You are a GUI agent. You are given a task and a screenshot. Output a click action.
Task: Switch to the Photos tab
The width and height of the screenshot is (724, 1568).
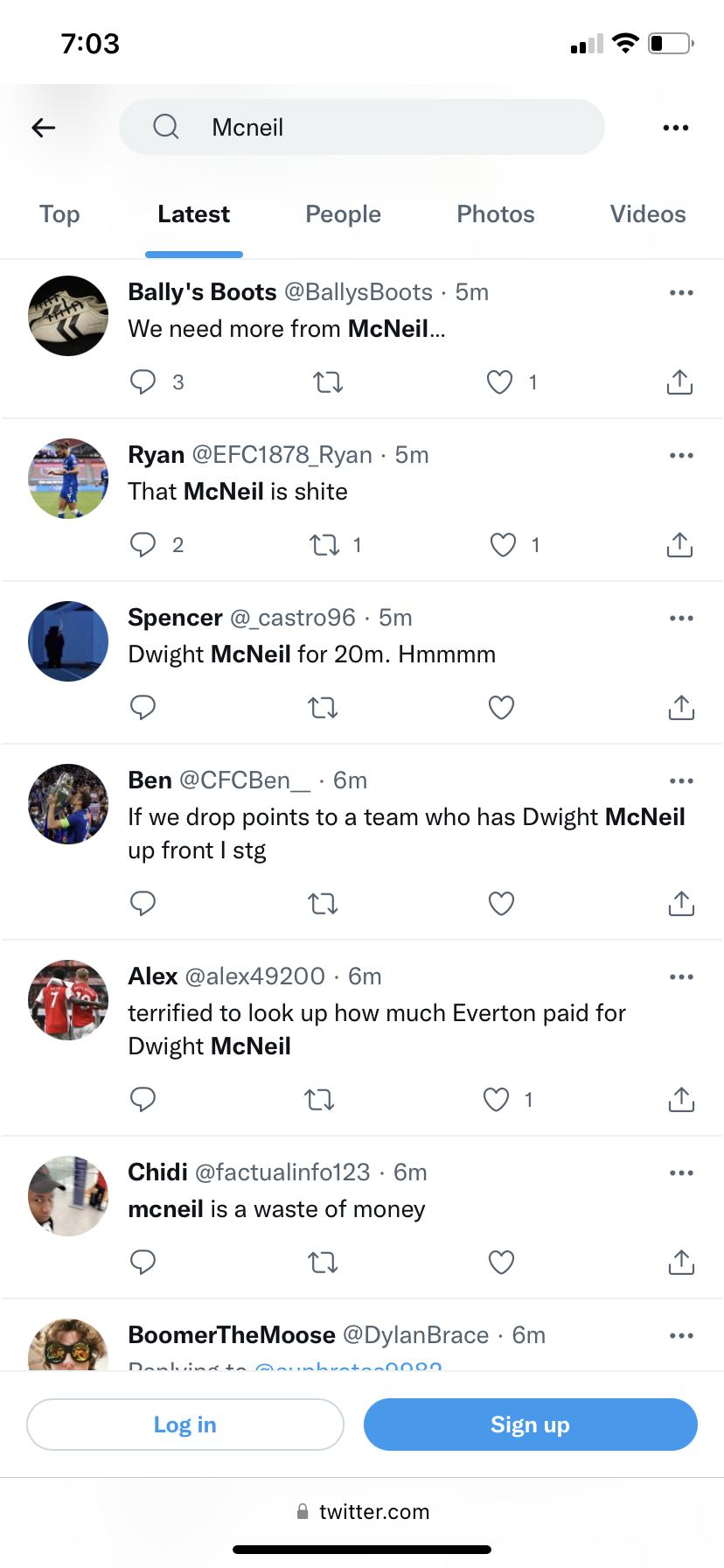495,214
